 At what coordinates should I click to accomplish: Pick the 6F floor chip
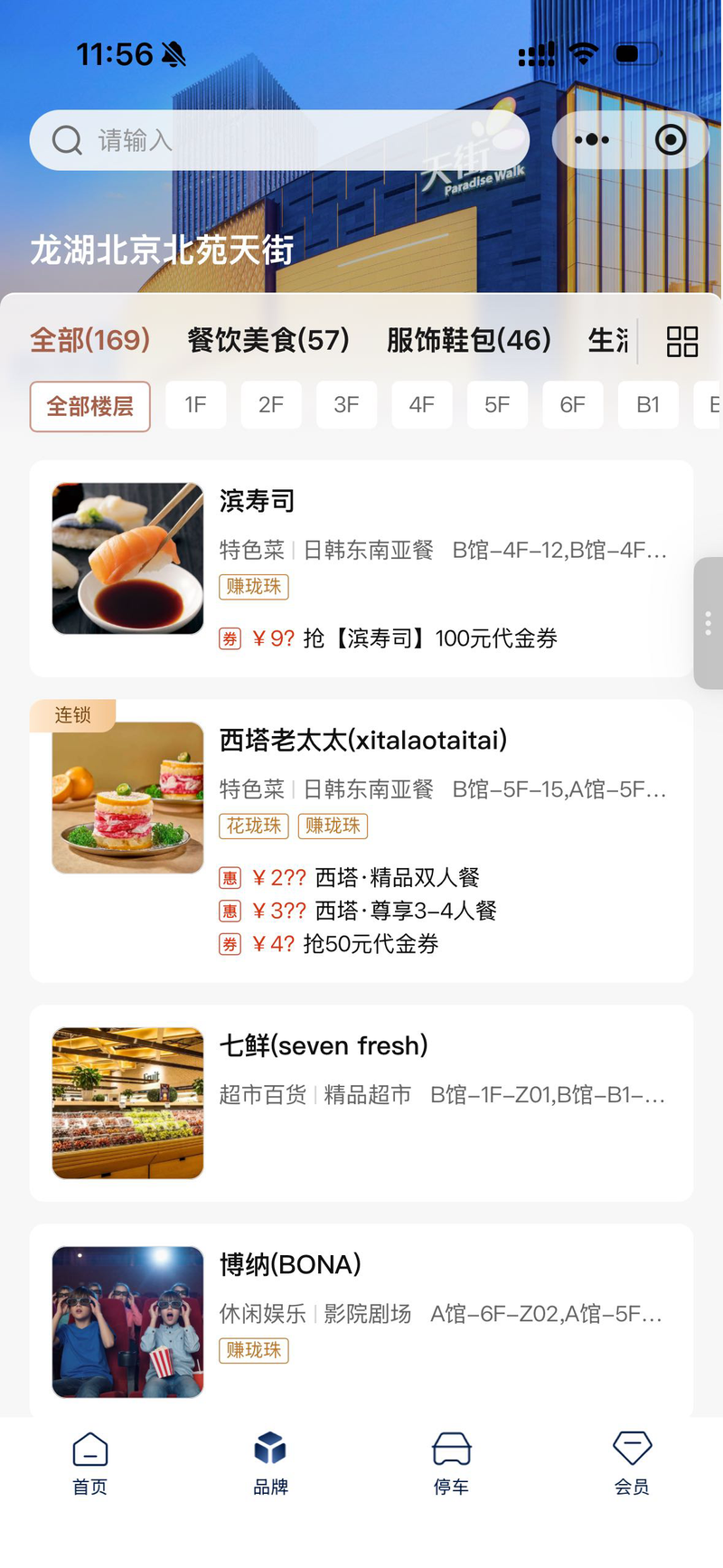[573, 405]
